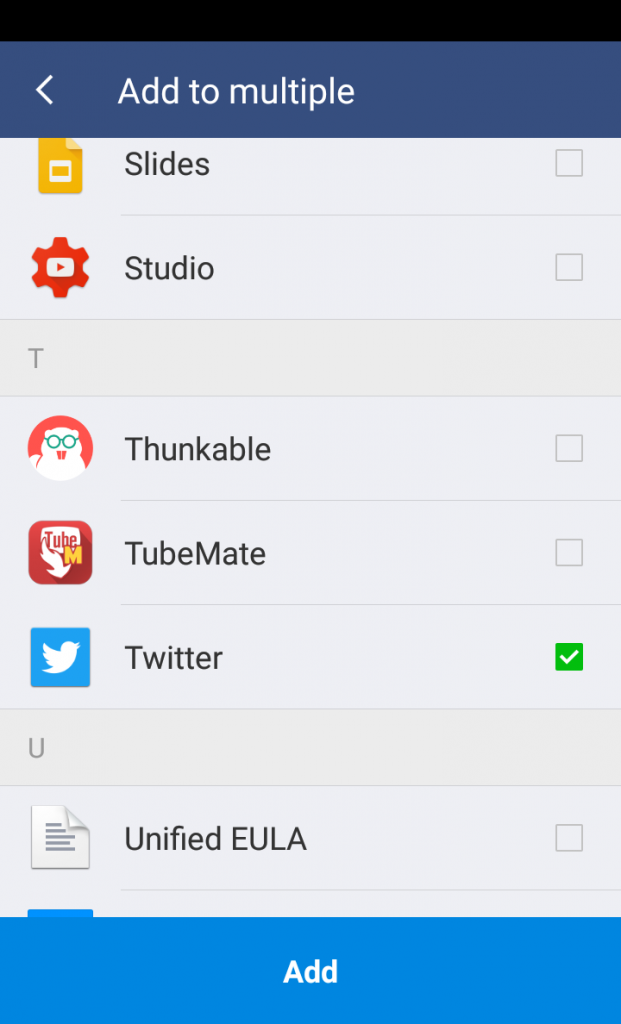Viewport: 621px width, 1024px height.
Task: Select the Studio app checkbox
Action: 569,267
